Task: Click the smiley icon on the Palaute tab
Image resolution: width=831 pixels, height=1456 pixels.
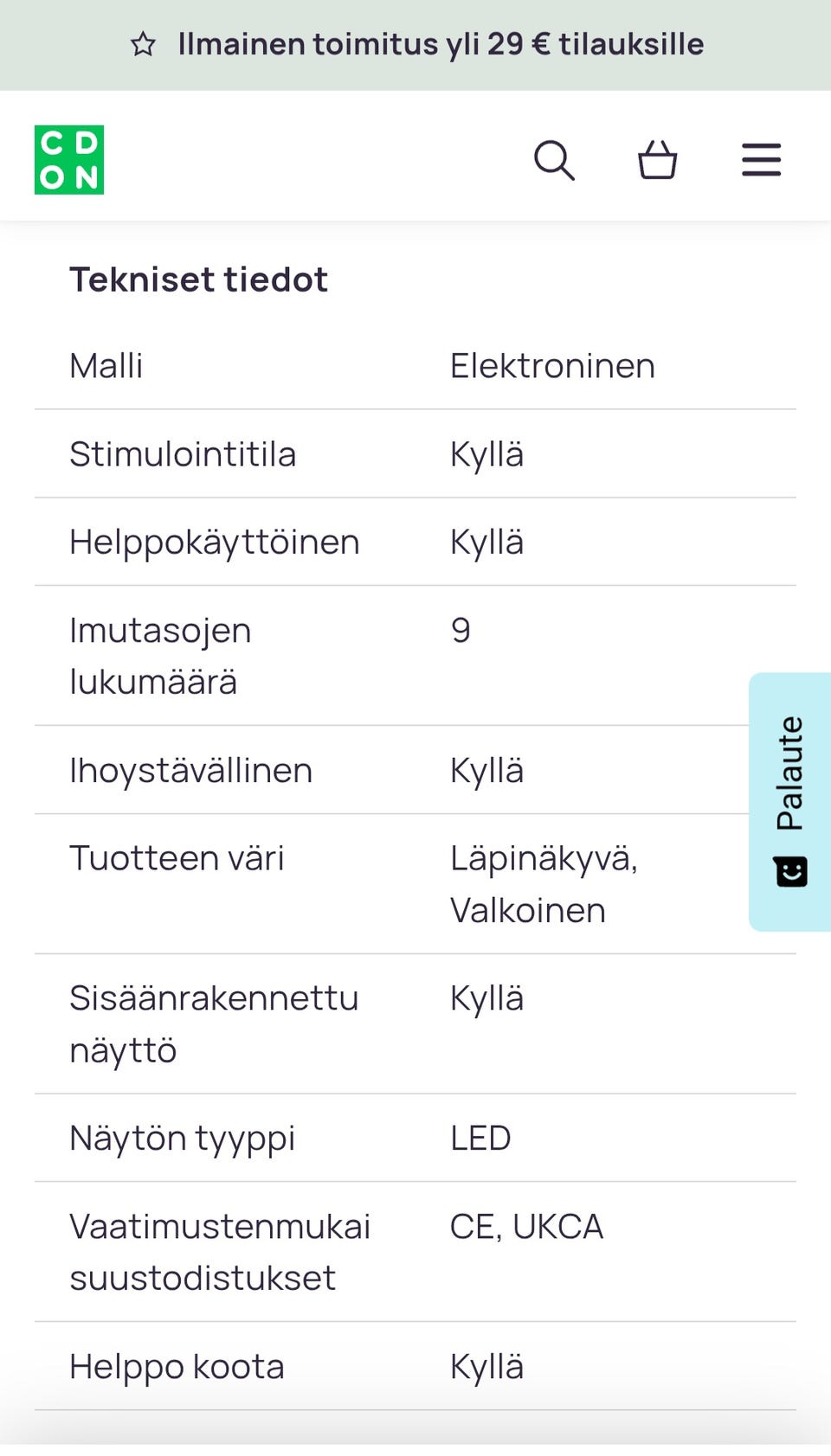Action: tap(790, 870)
